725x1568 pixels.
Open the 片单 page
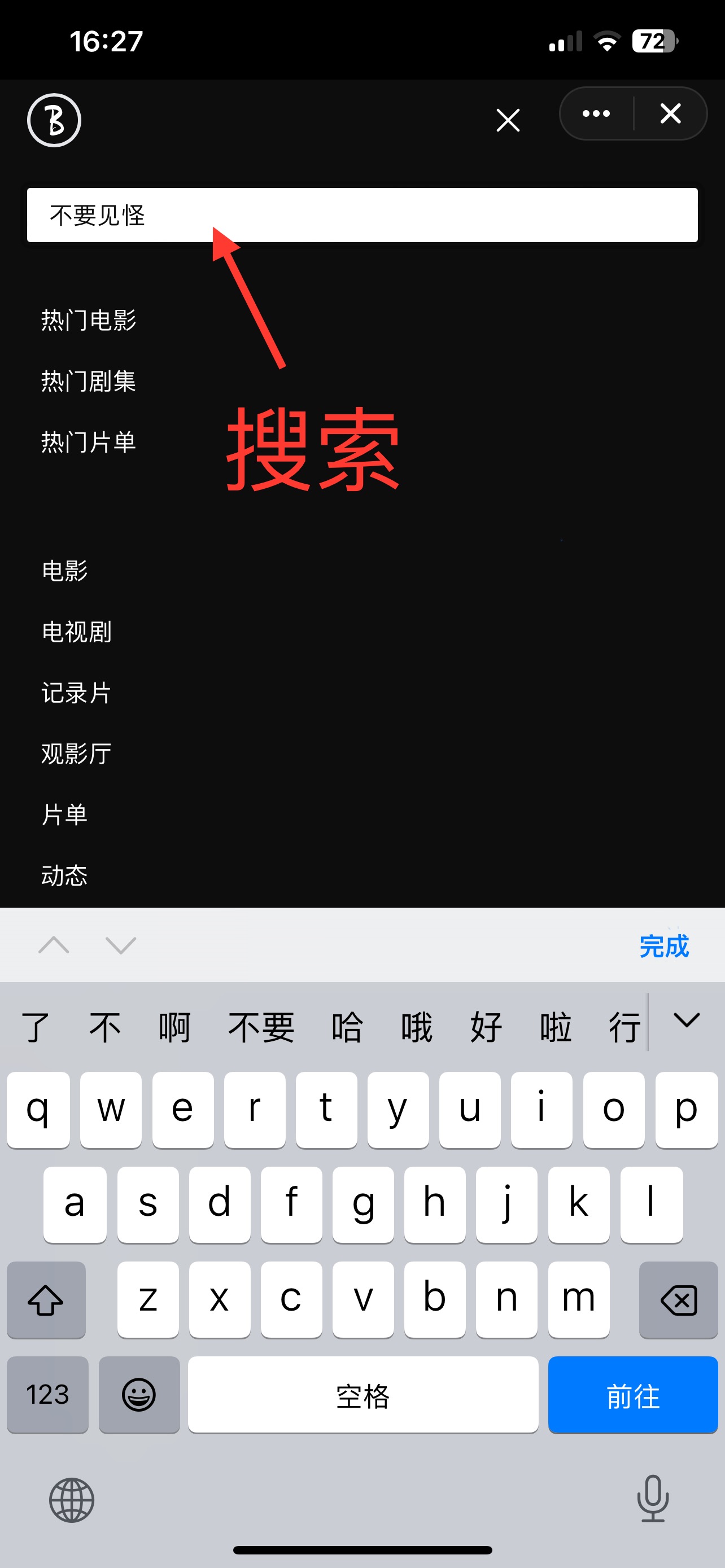[64, 814]
